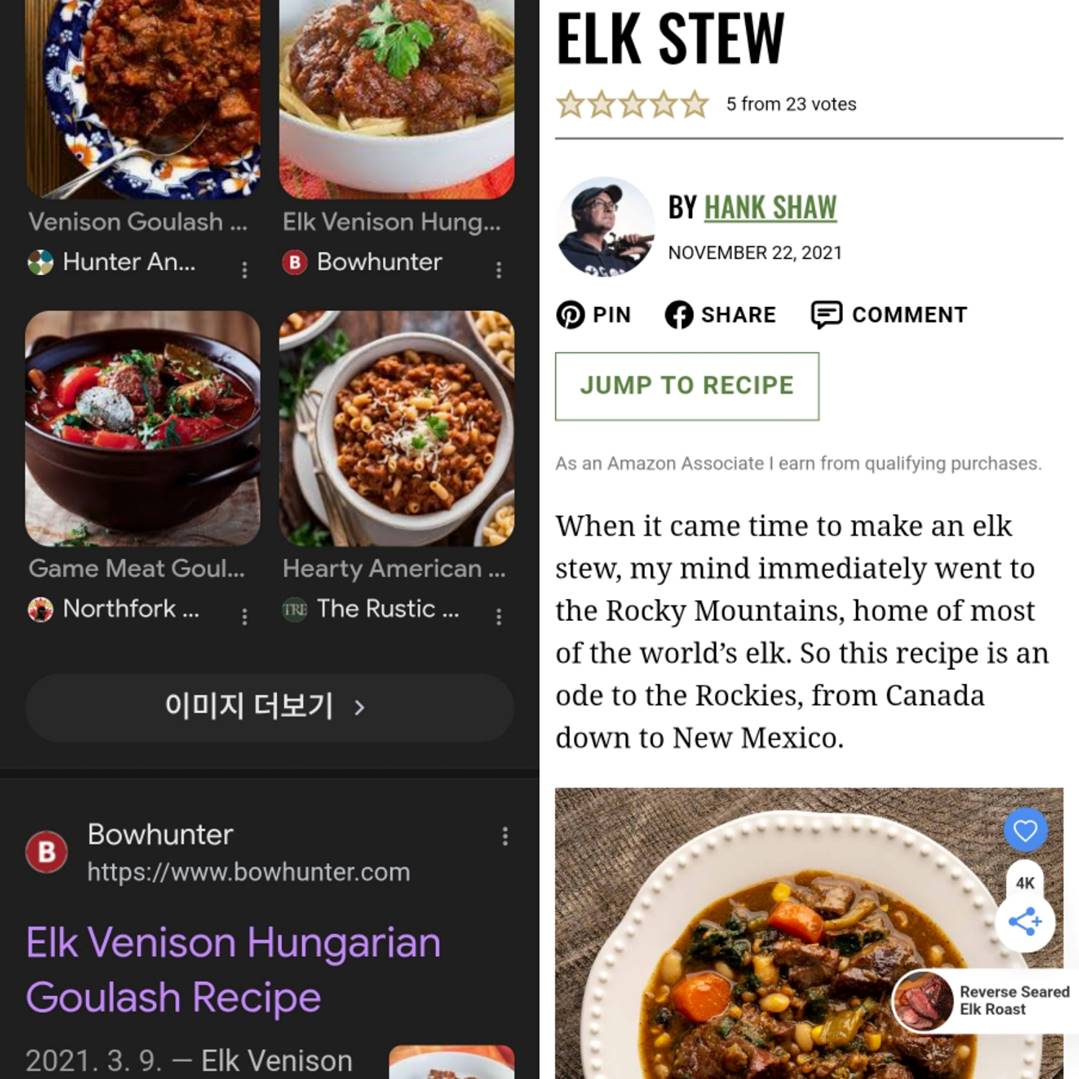Screen dimensions: 1079x1079
Task: Open overflow menu for the Hunter Angler image
Action: (245, 270)
